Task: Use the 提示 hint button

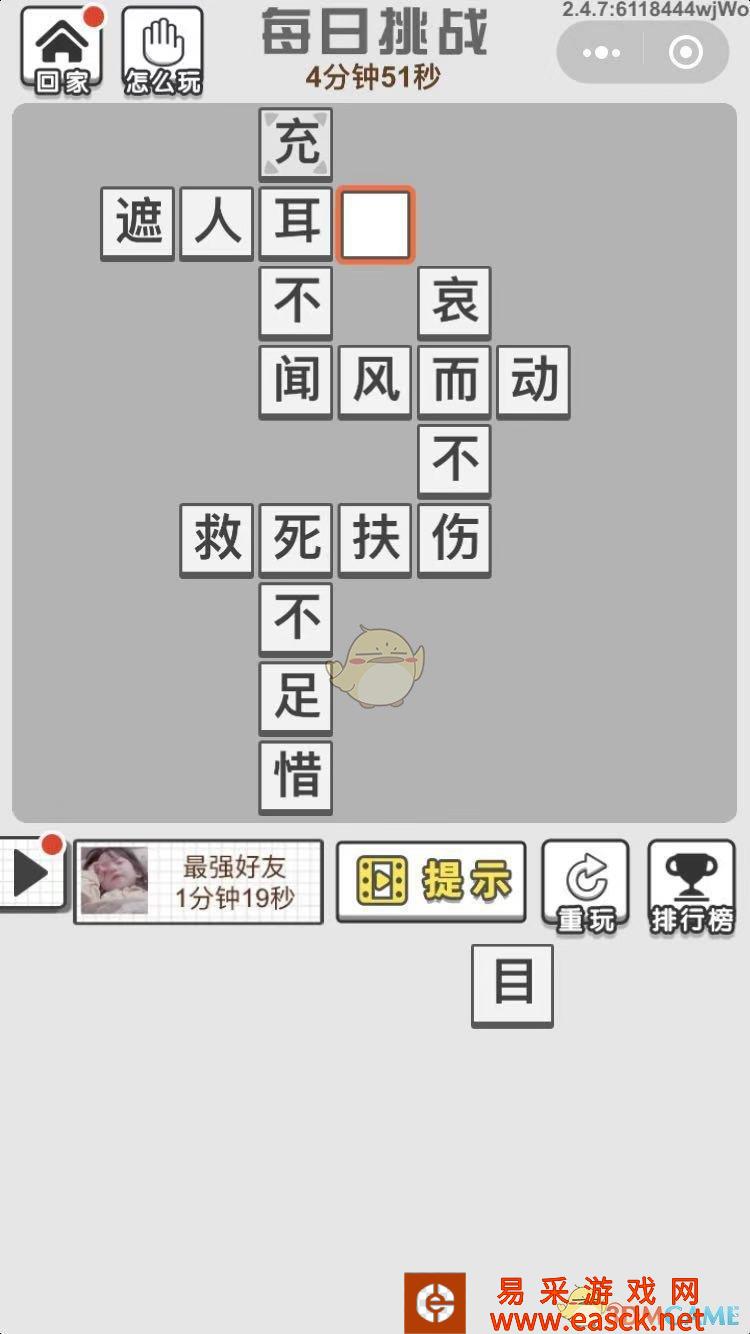Action: click(431, 881)
